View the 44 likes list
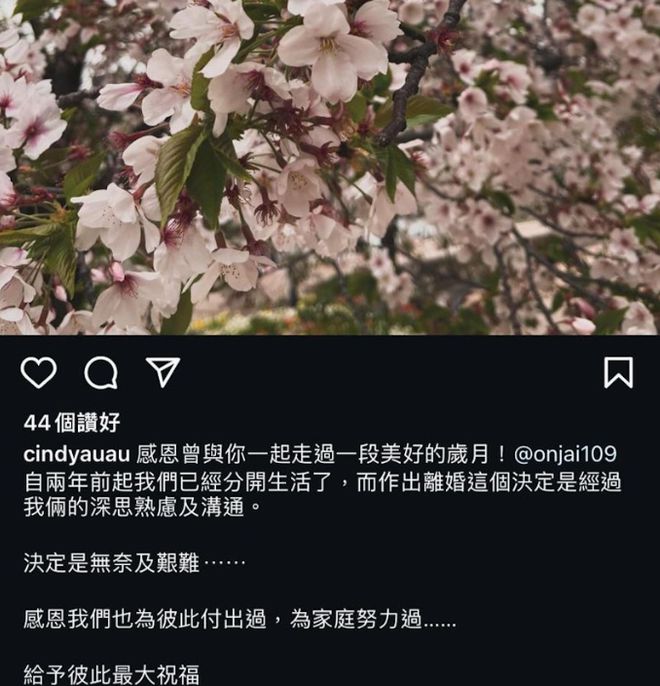Screen dimensions: 660x686 (71, 423)
